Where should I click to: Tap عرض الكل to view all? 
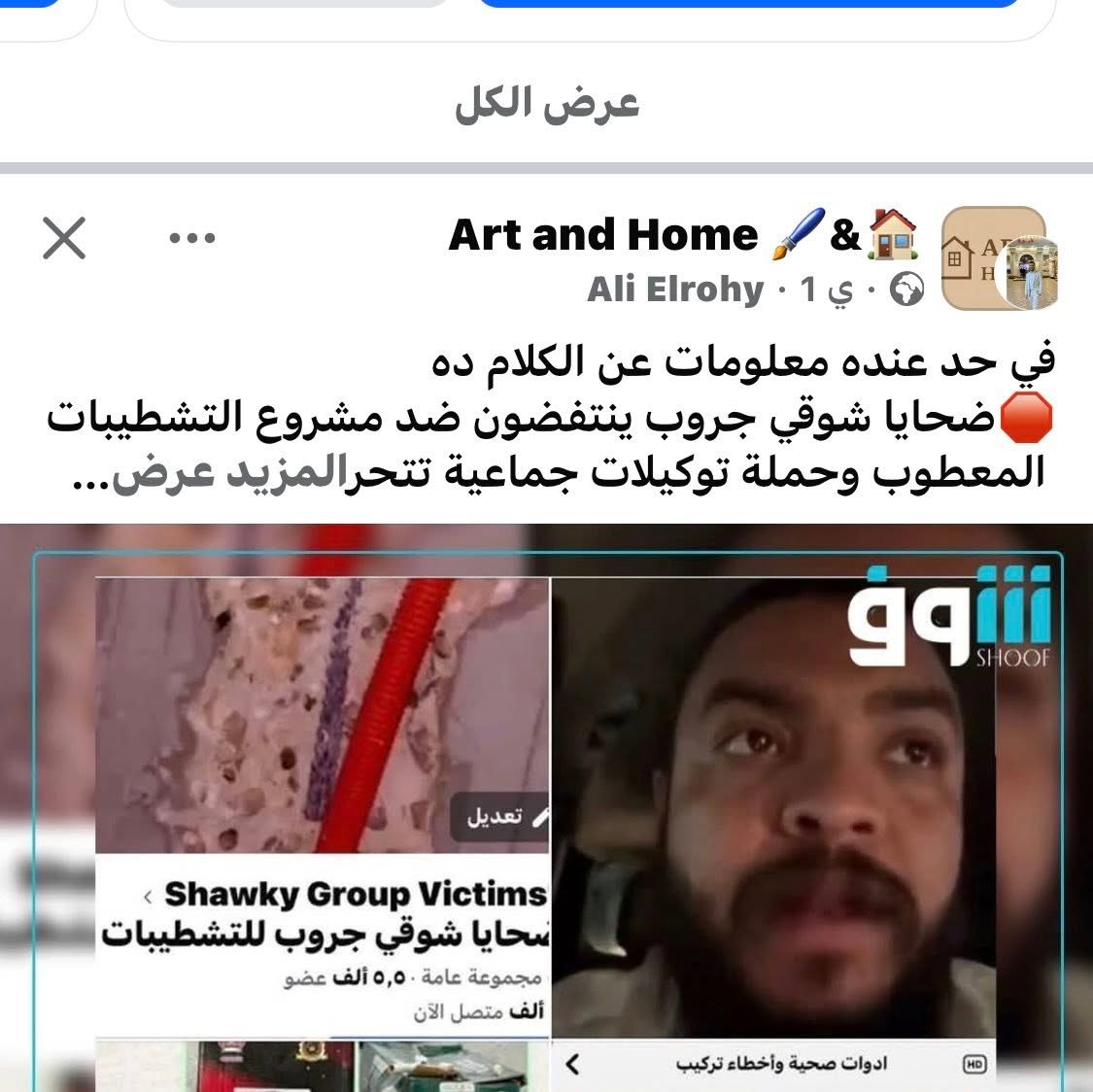546,105
